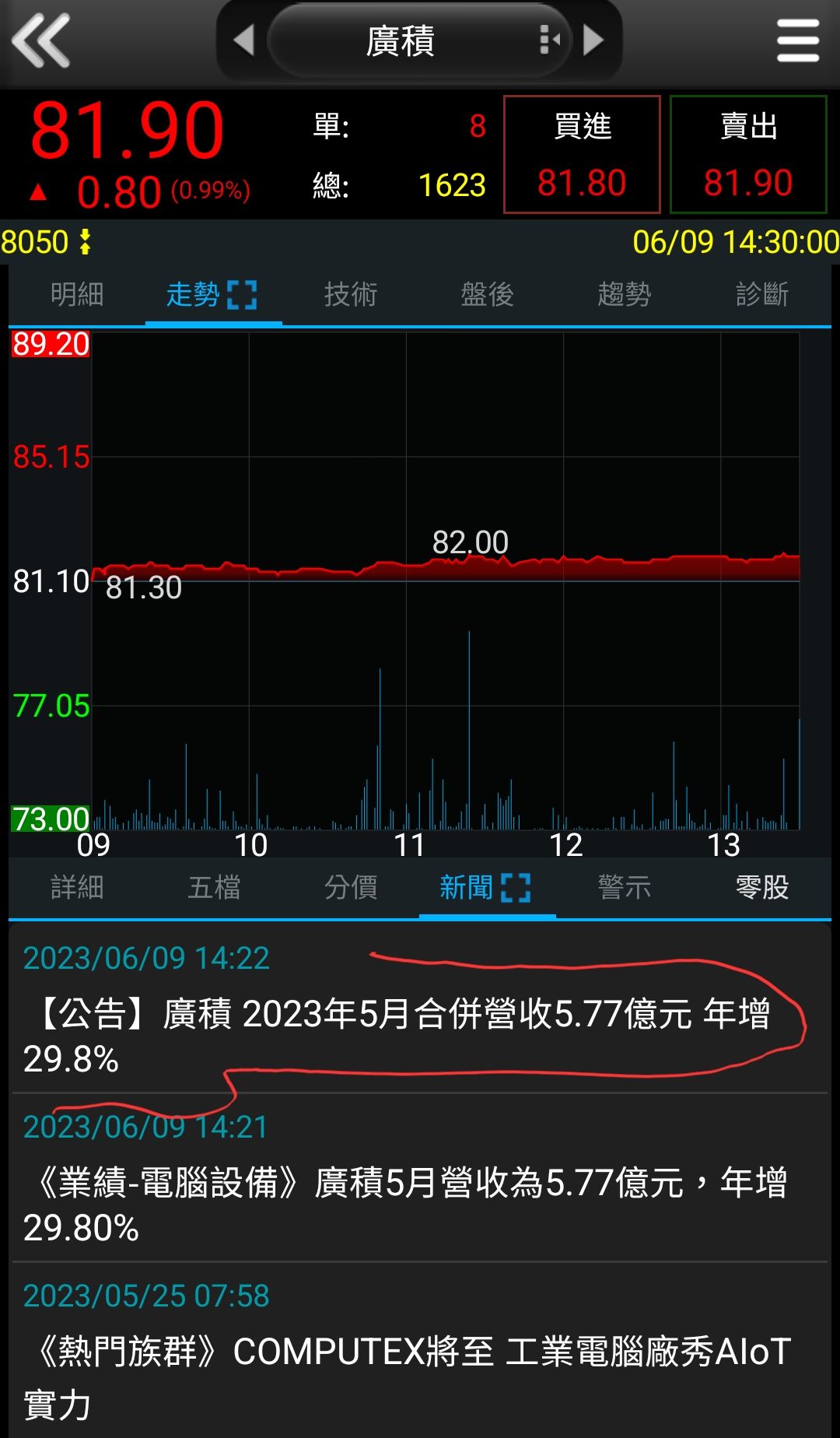840x1438 pixels.
Task: Go back with the double-arrow icon
Action: pos(40,40)
